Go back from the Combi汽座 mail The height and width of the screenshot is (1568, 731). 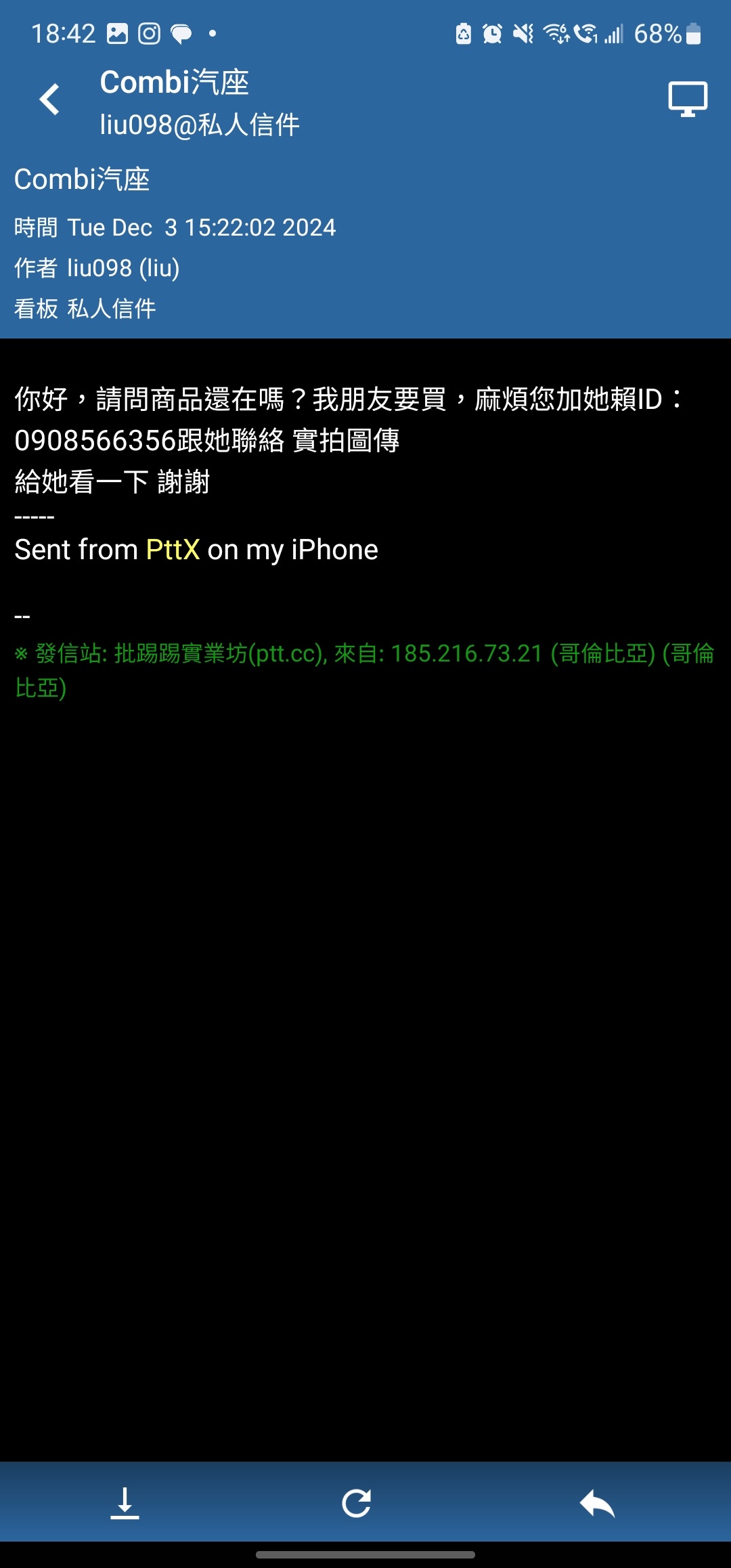(x=50, y=100)
